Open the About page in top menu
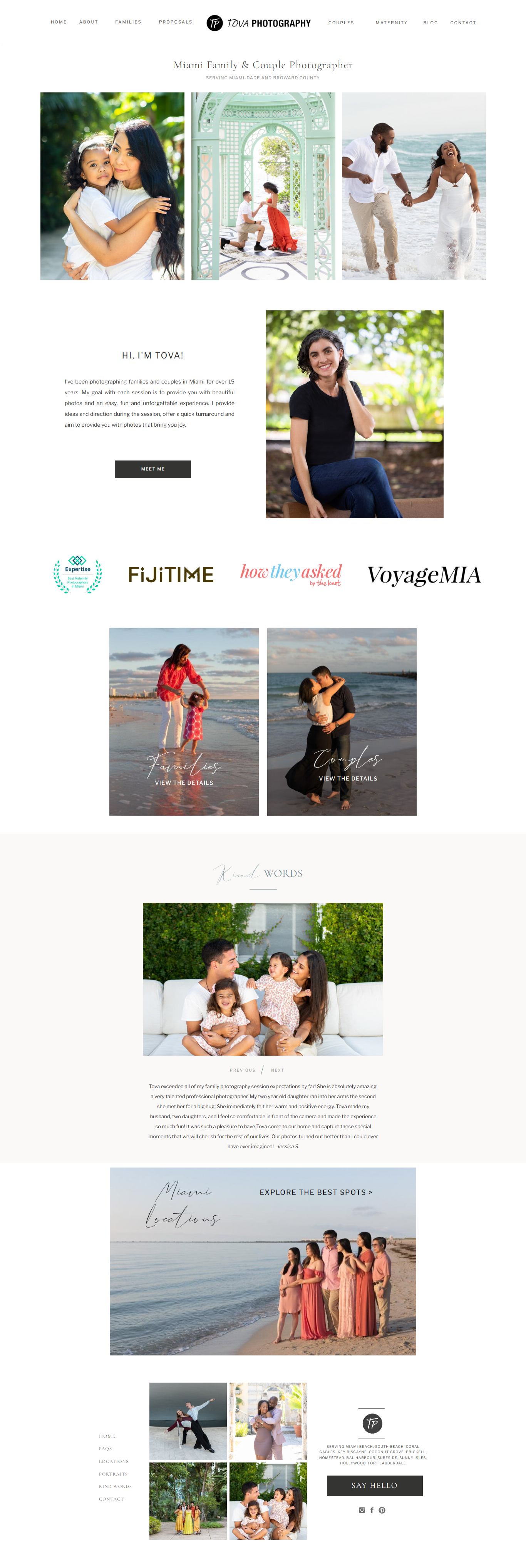Screen dimensions: 526x1568 coord(88,22)
